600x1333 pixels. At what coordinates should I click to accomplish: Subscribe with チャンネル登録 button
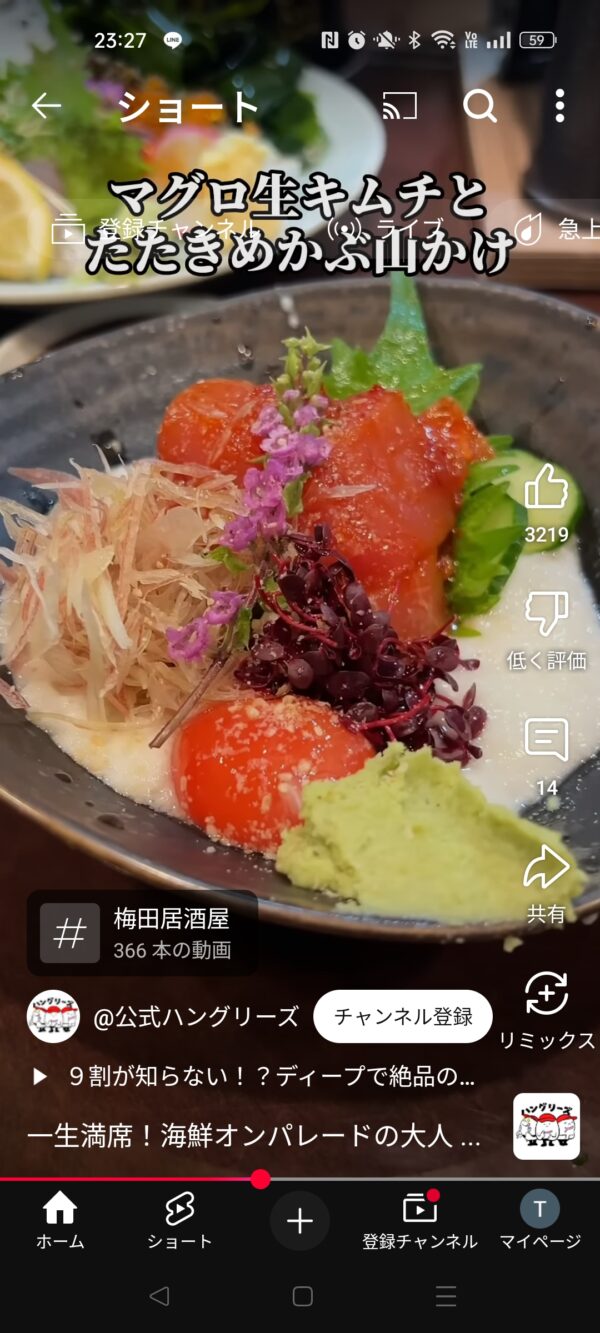pyautogui.click(x=403, y=1017)
